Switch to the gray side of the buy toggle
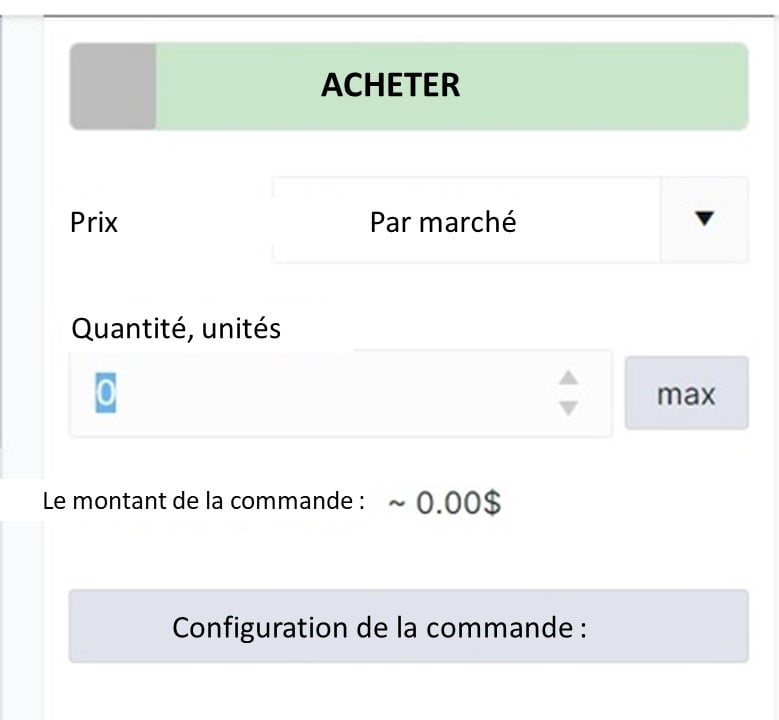779x720 pixels. (x=112, y=86)
